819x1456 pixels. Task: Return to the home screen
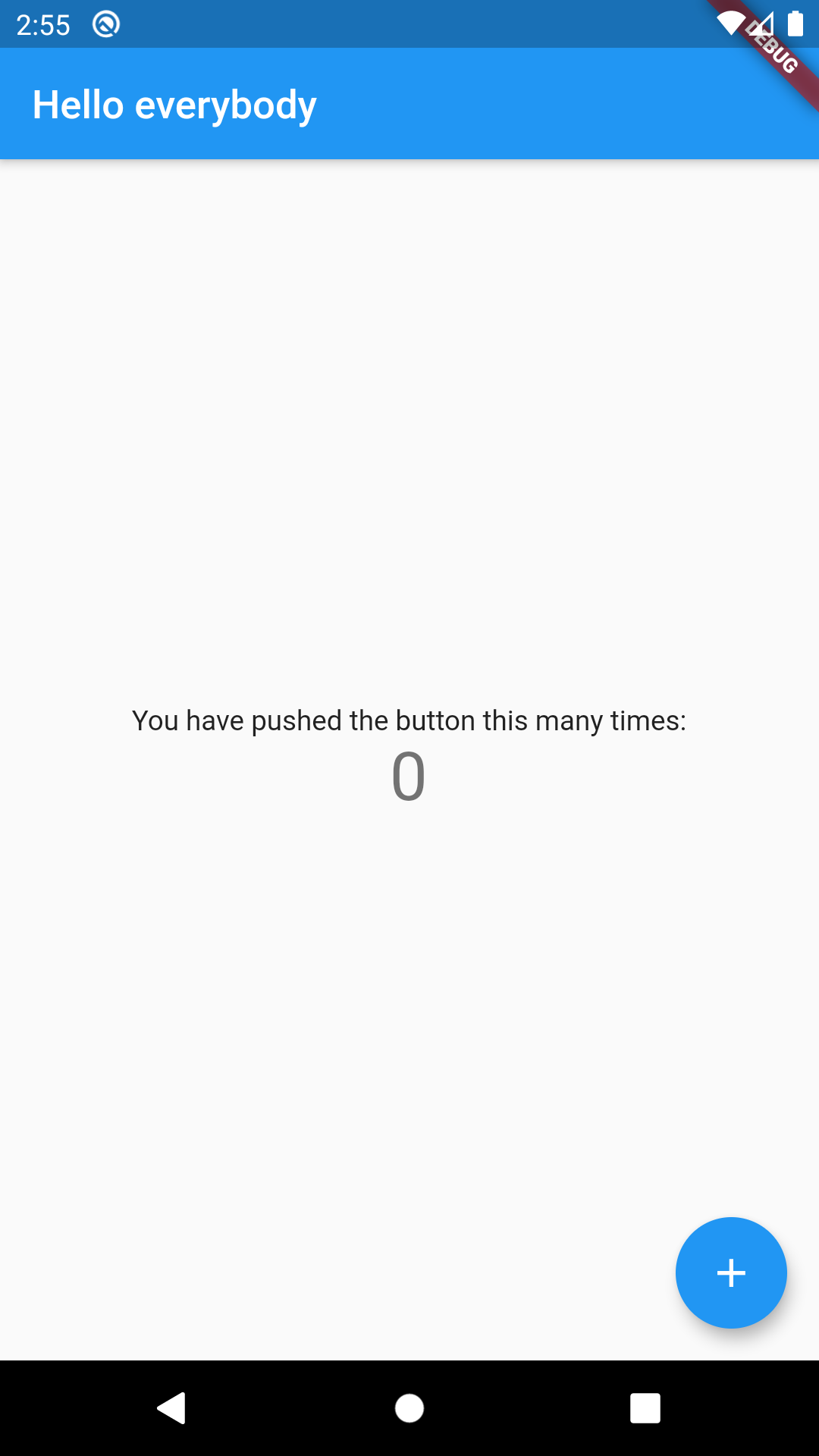(x=409, y=1408)
